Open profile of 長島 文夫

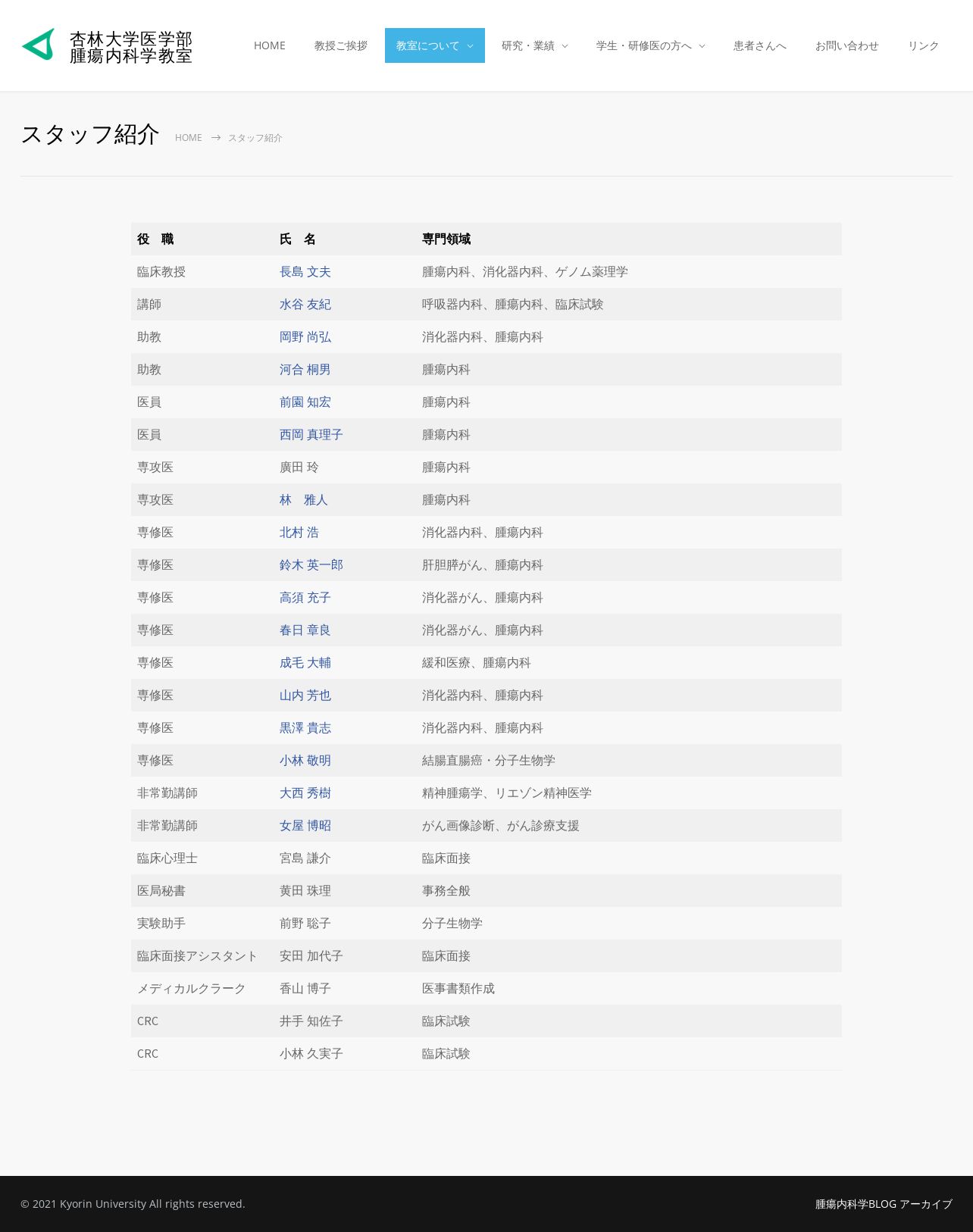(x=305, y=272)
